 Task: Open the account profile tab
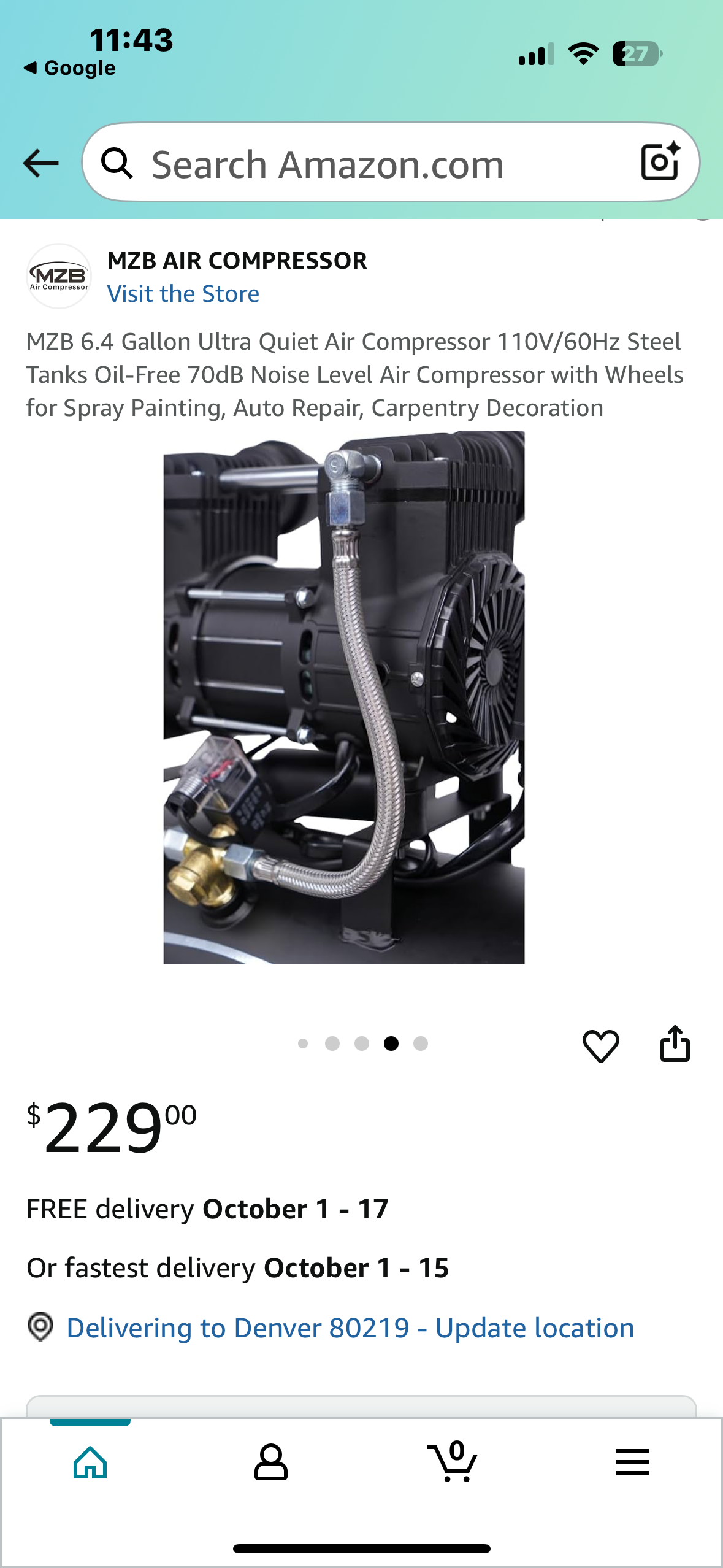[x=270, y=1462]
